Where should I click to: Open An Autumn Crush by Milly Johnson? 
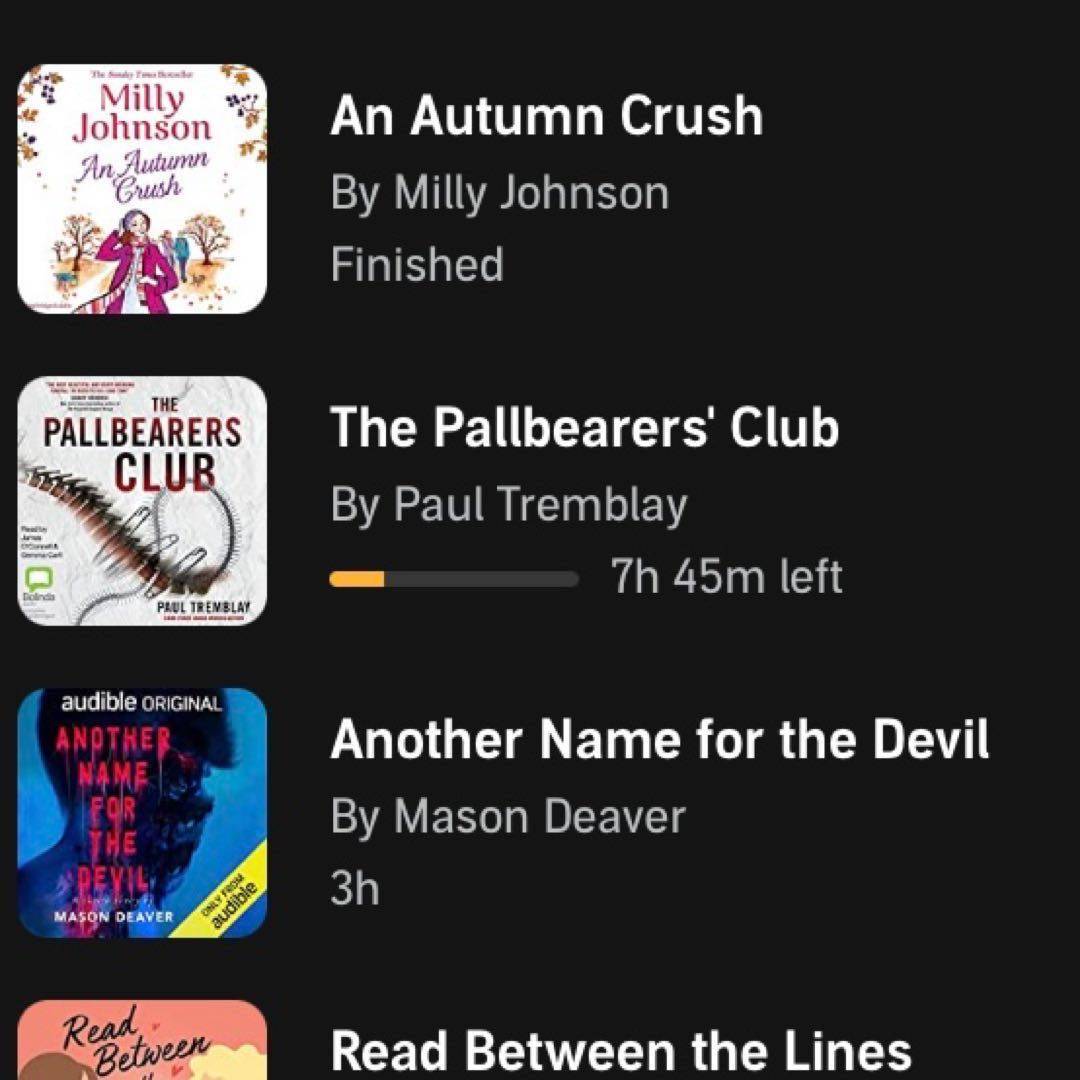coord(546,117)
